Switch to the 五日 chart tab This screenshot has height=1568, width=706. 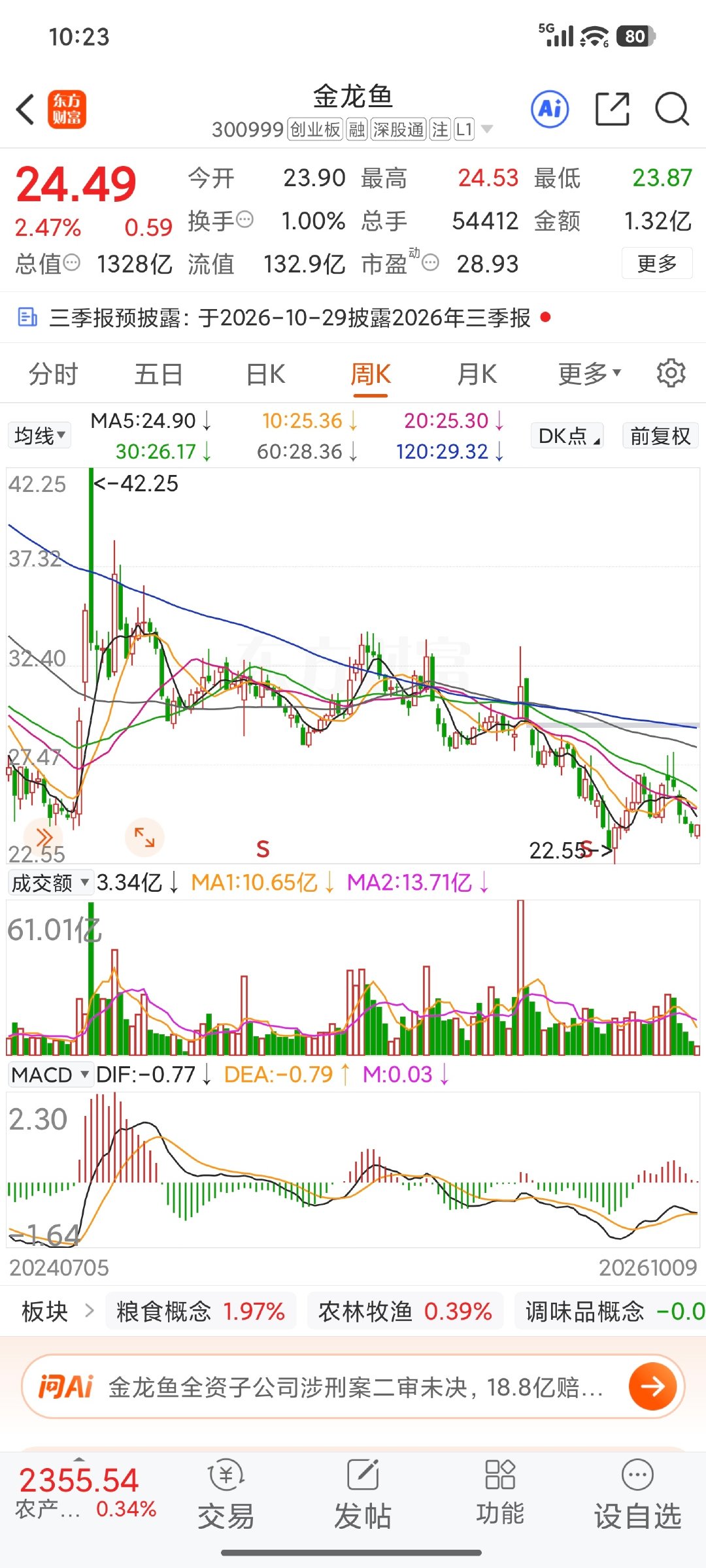pos(159,374)
